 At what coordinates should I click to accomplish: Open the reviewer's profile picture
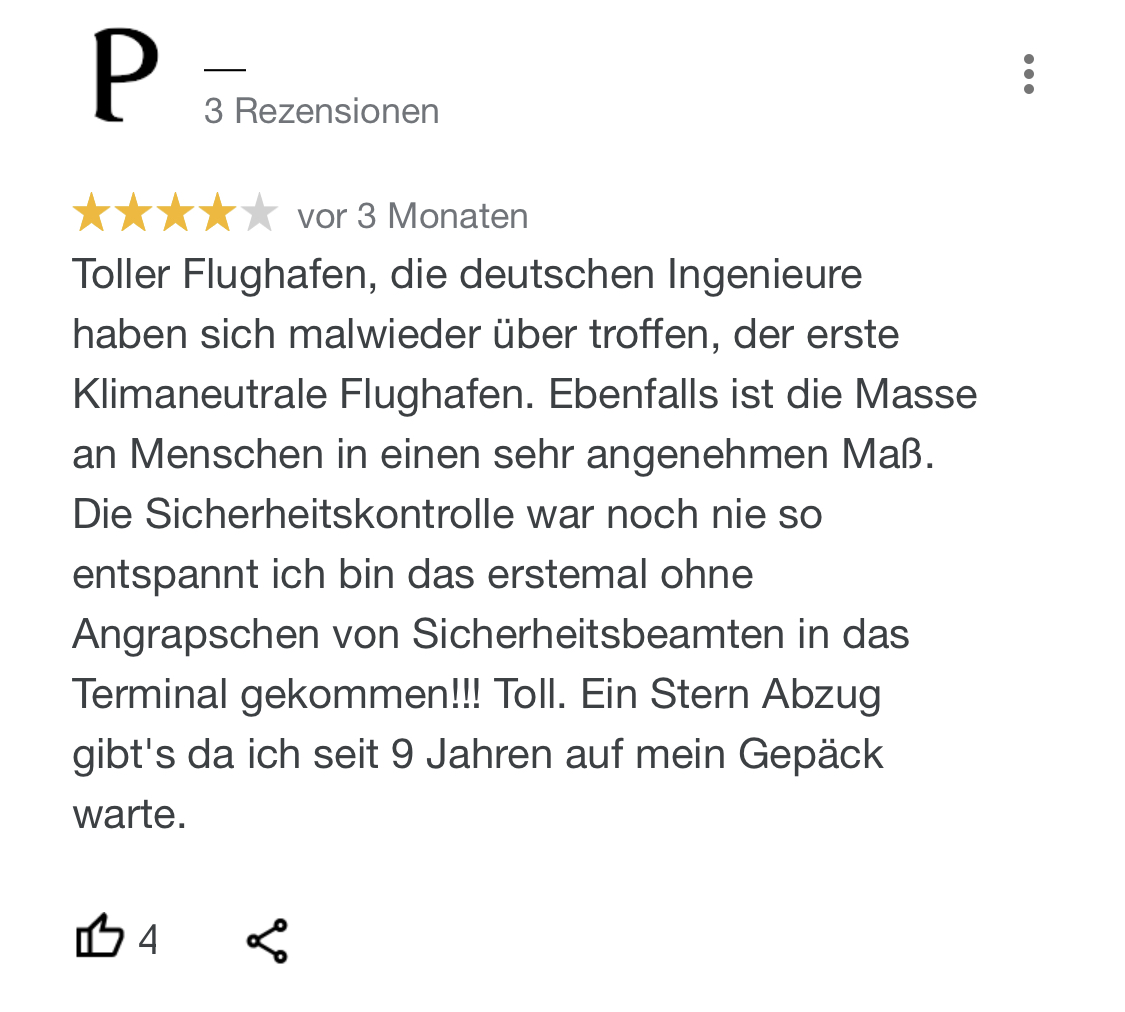126,76
